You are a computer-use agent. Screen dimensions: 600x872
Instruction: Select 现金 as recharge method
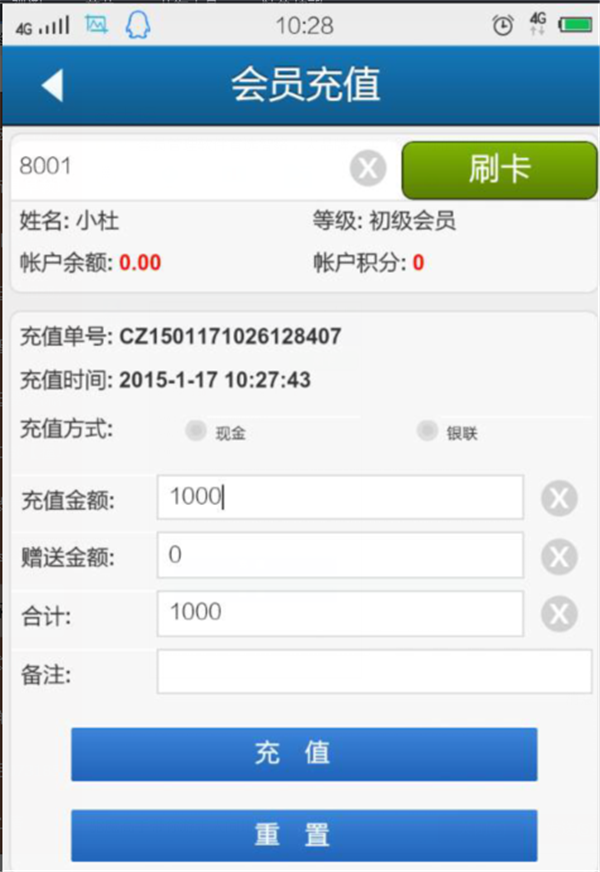click(x=197, y=432)
